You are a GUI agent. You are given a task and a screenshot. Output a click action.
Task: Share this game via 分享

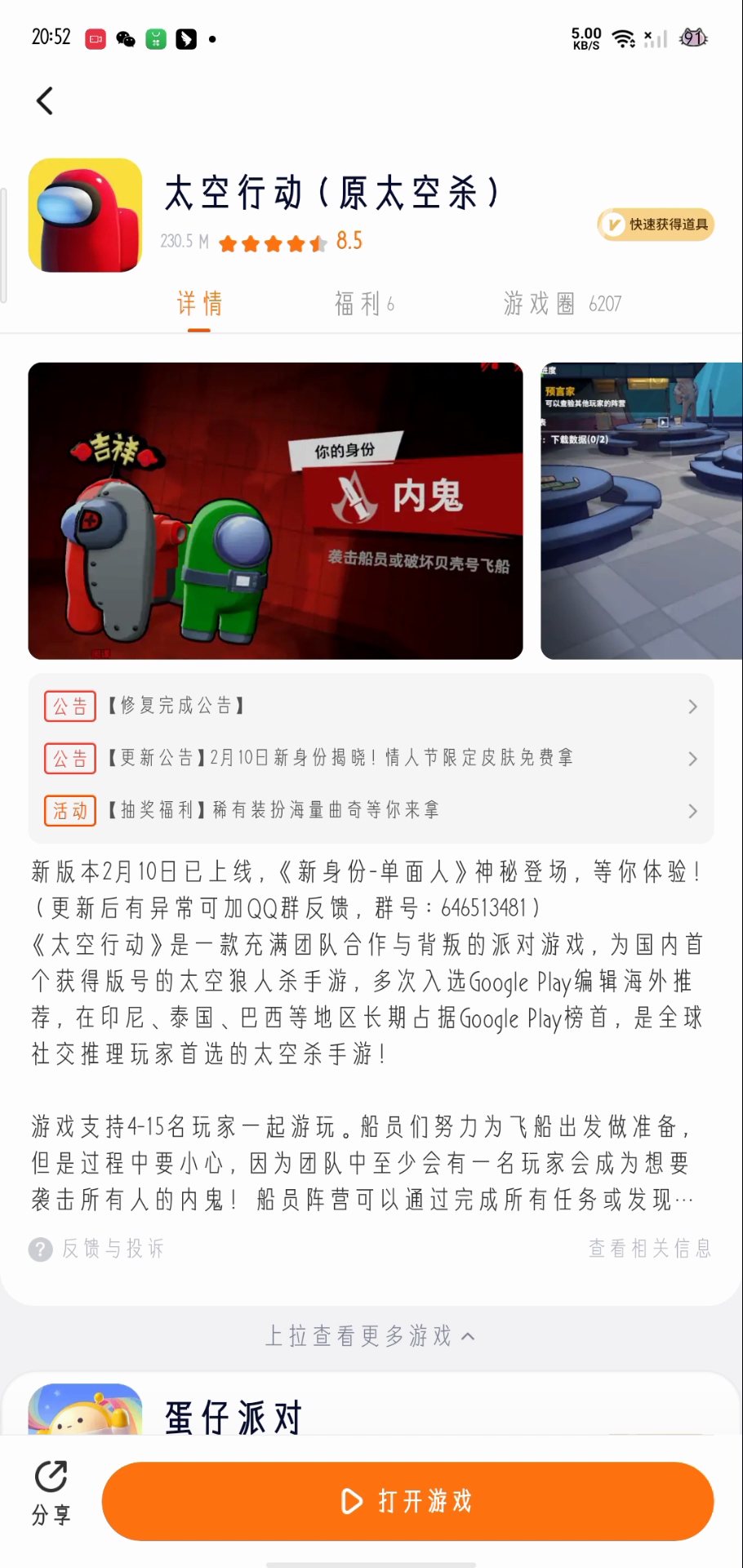tap(51, 1494)
